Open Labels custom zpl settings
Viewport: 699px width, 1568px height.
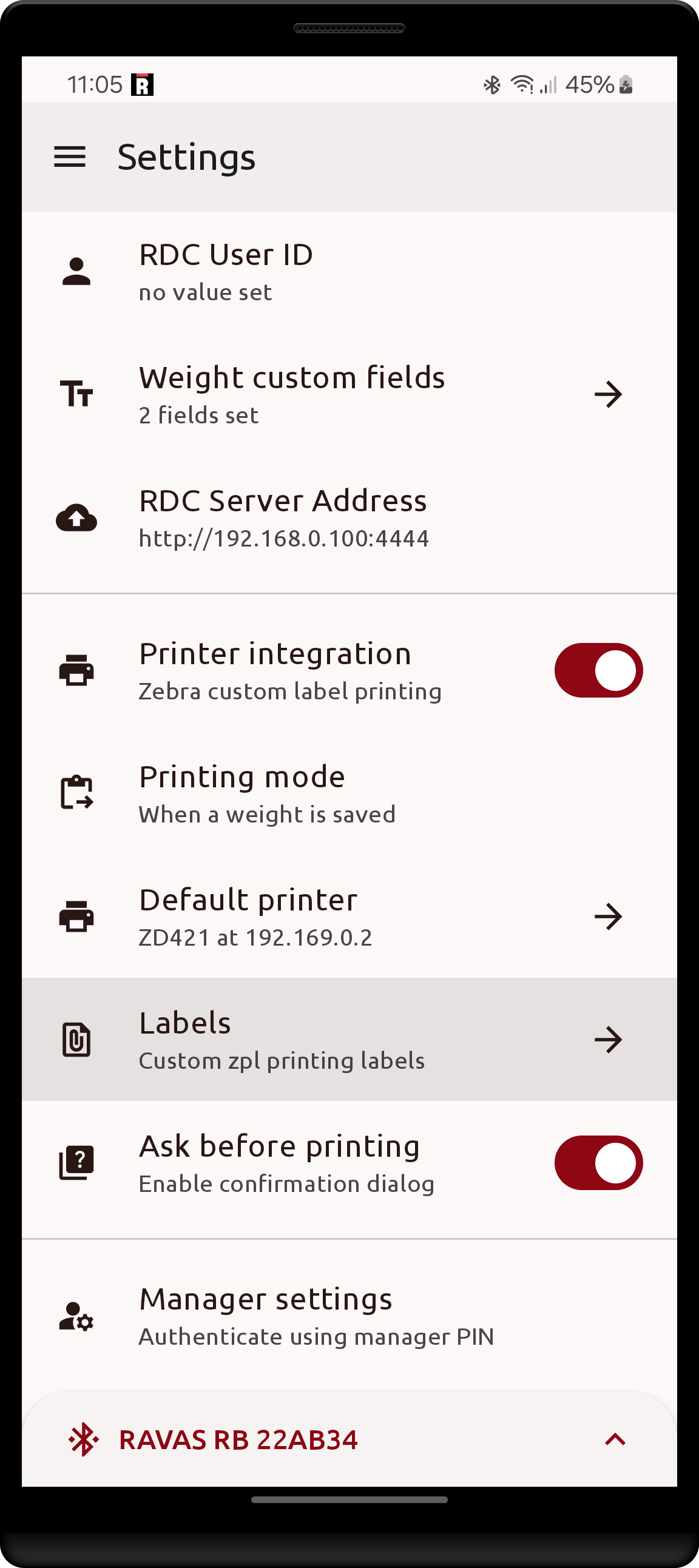[348, 1040]
